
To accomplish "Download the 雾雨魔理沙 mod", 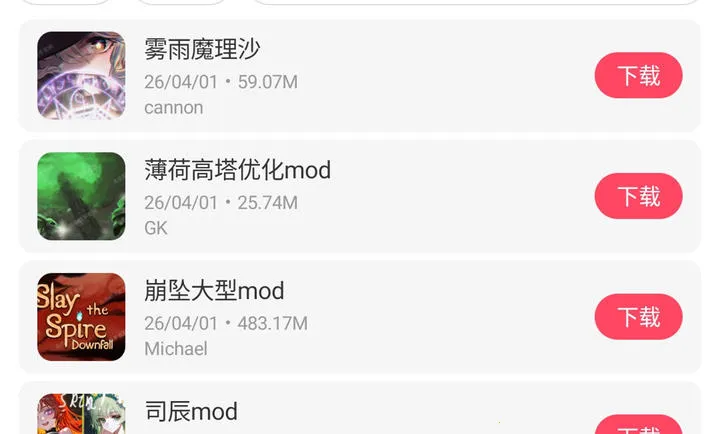I will pyautogui.click(x=638, y=75).
